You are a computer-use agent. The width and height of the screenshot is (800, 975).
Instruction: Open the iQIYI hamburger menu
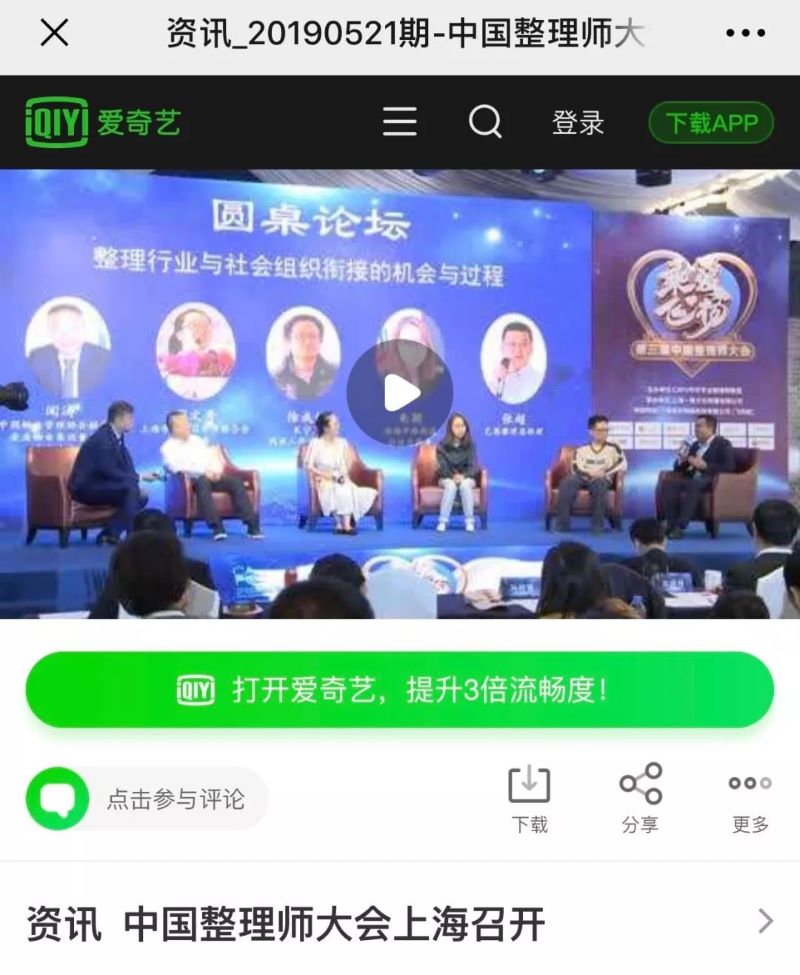[400, 122]
